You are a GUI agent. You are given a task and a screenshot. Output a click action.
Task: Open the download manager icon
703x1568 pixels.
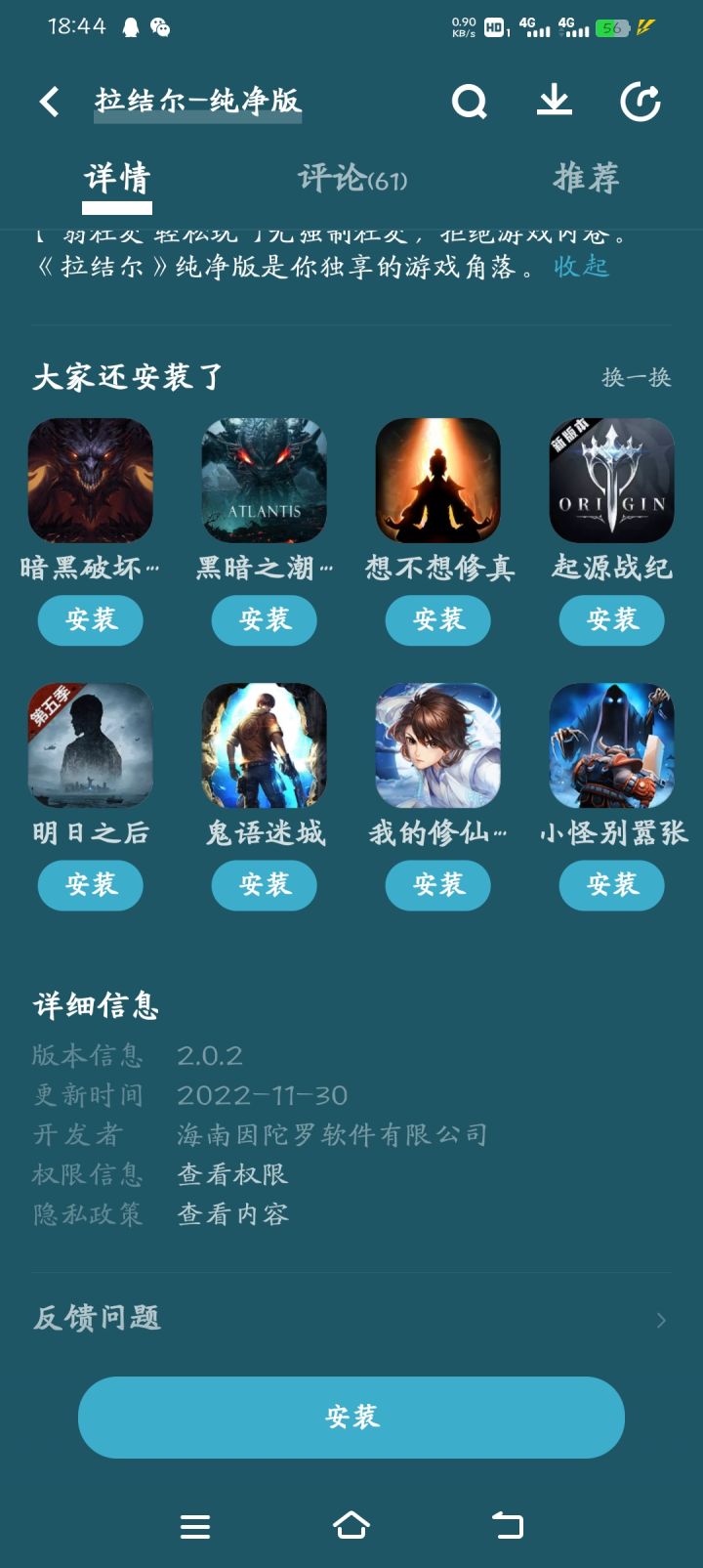(554, 101)
